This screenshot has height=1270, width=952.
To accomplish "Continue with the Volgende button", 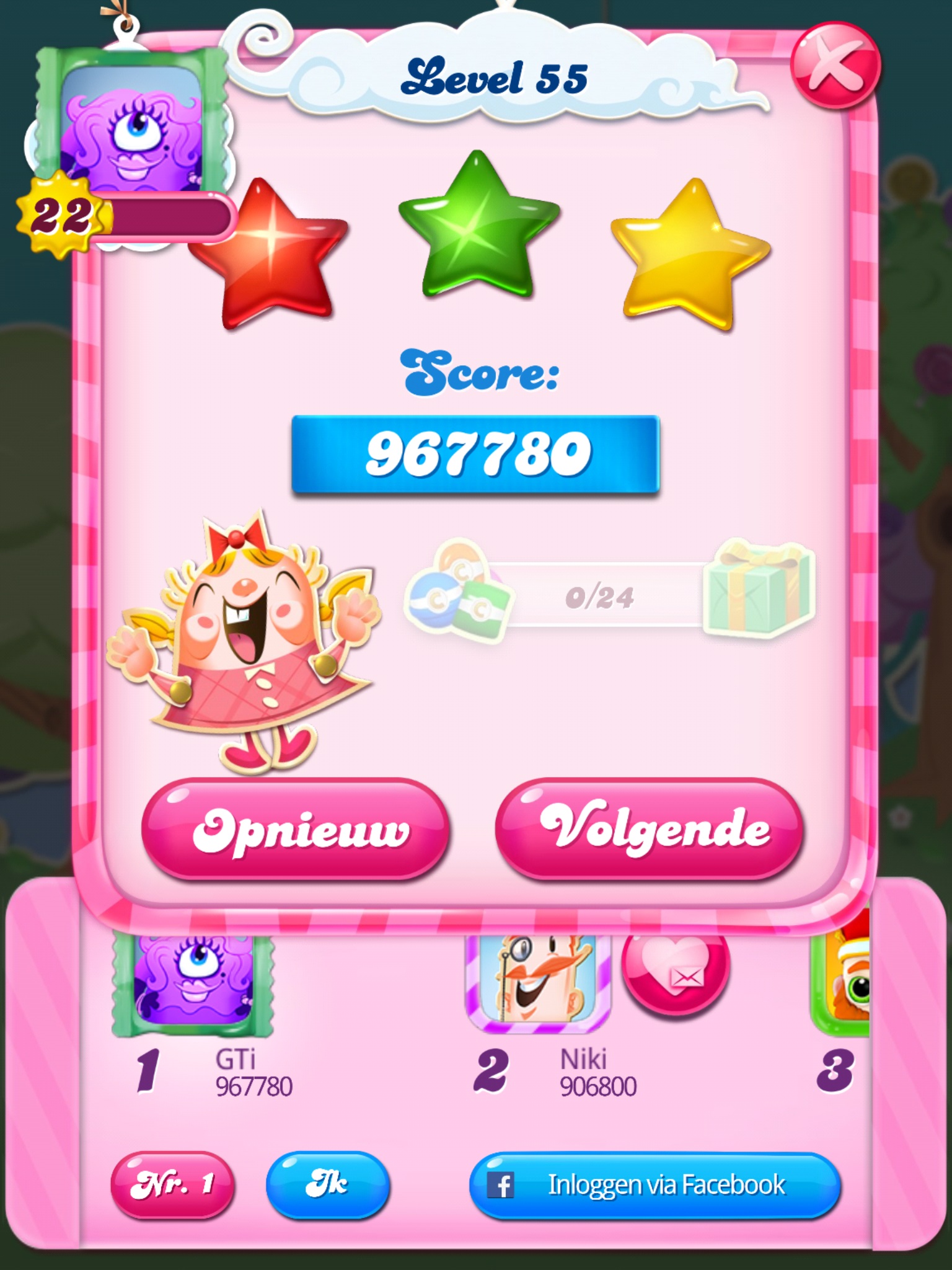I will (649, 829).
